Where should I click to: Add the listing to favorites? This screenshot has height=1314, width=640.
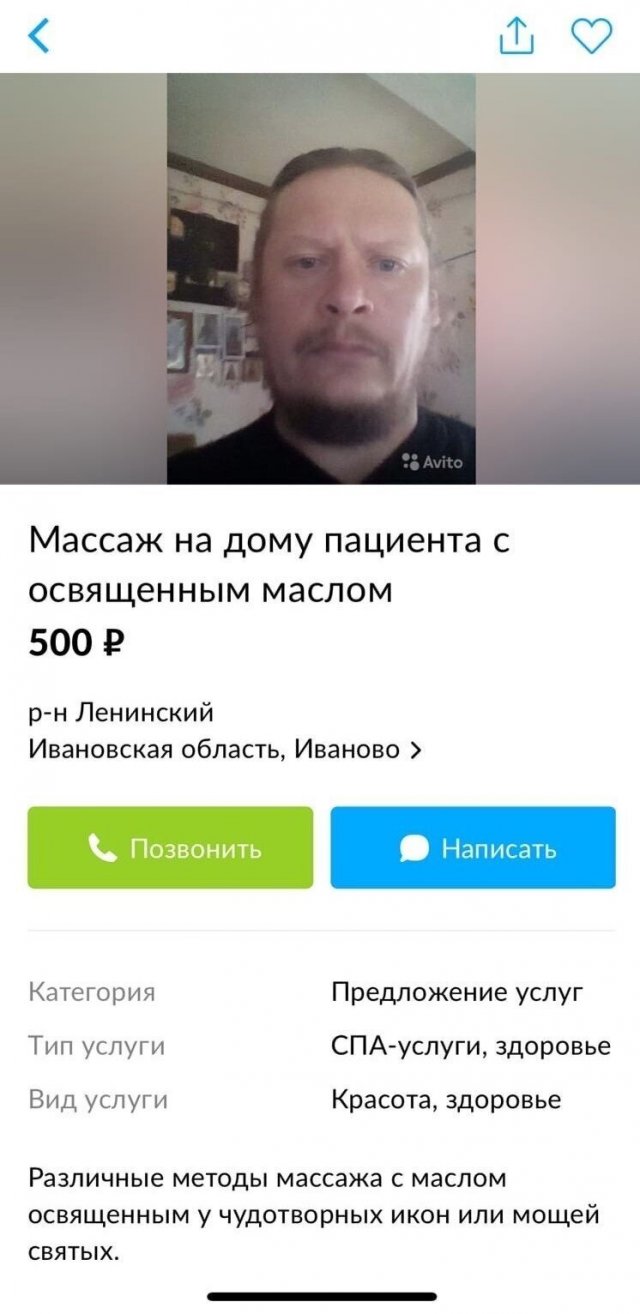591,37
